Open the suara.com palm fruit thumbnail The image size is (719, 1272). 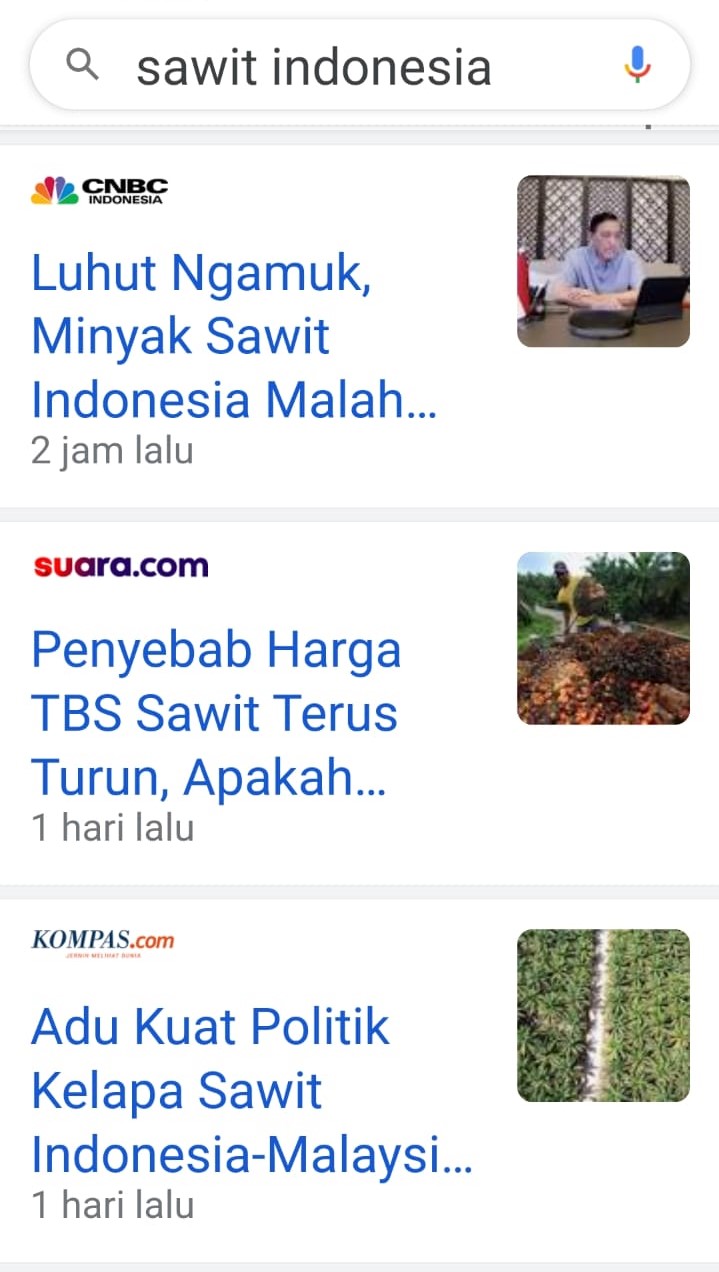(x=603, y=638)
